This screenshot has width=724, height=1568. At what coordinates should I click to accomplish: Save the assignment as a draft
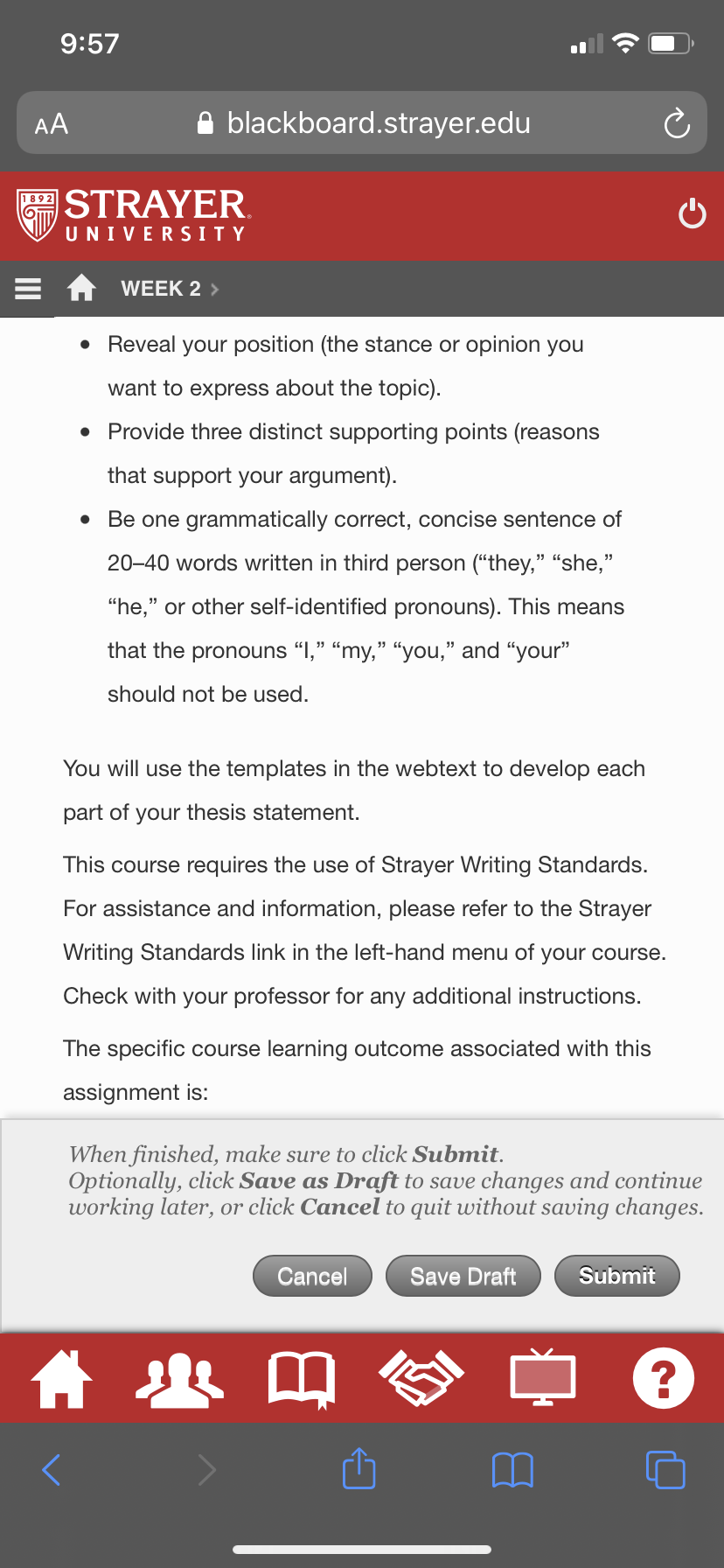click(463, 1276)
